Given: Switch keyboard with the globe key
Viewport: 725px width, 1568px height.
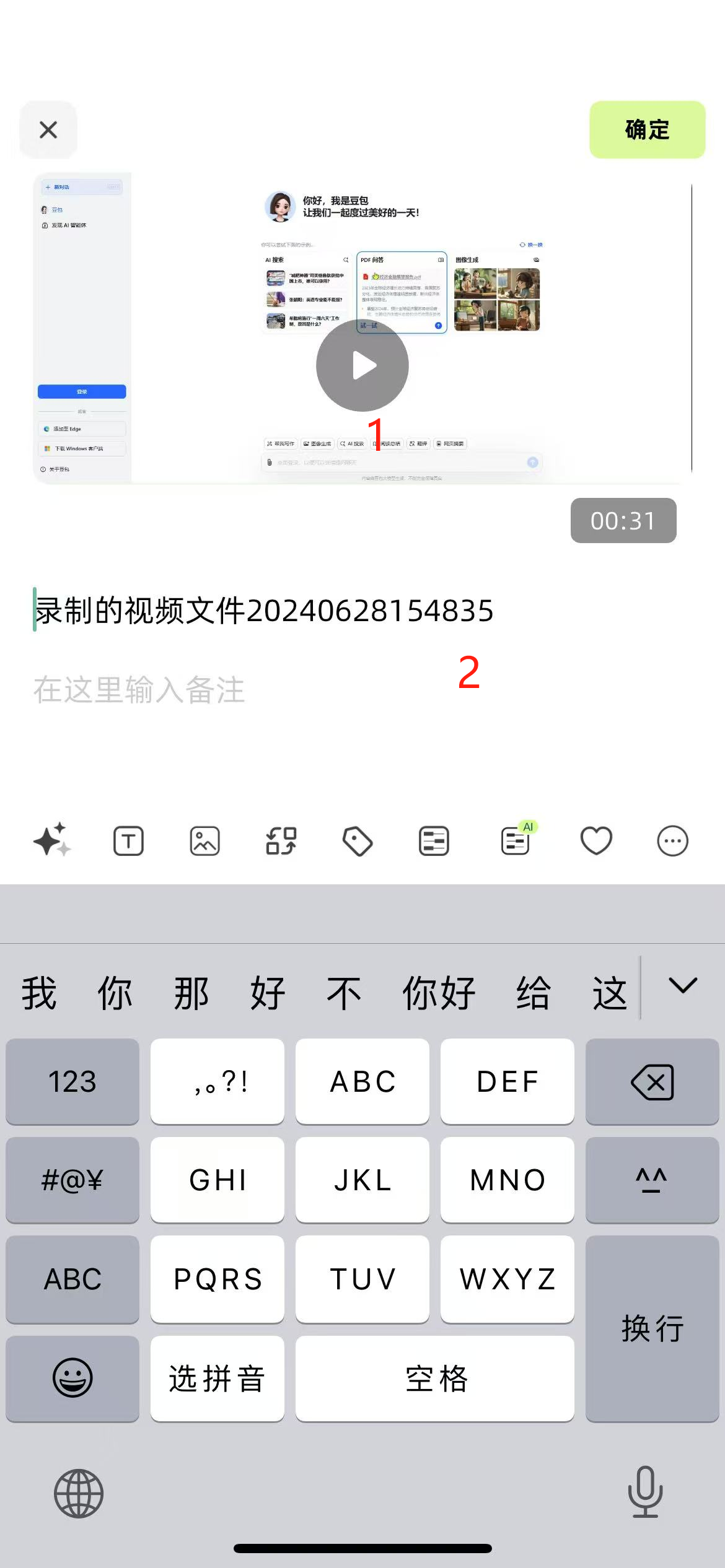Looking at the screenshot, I should pos(79,1493).
